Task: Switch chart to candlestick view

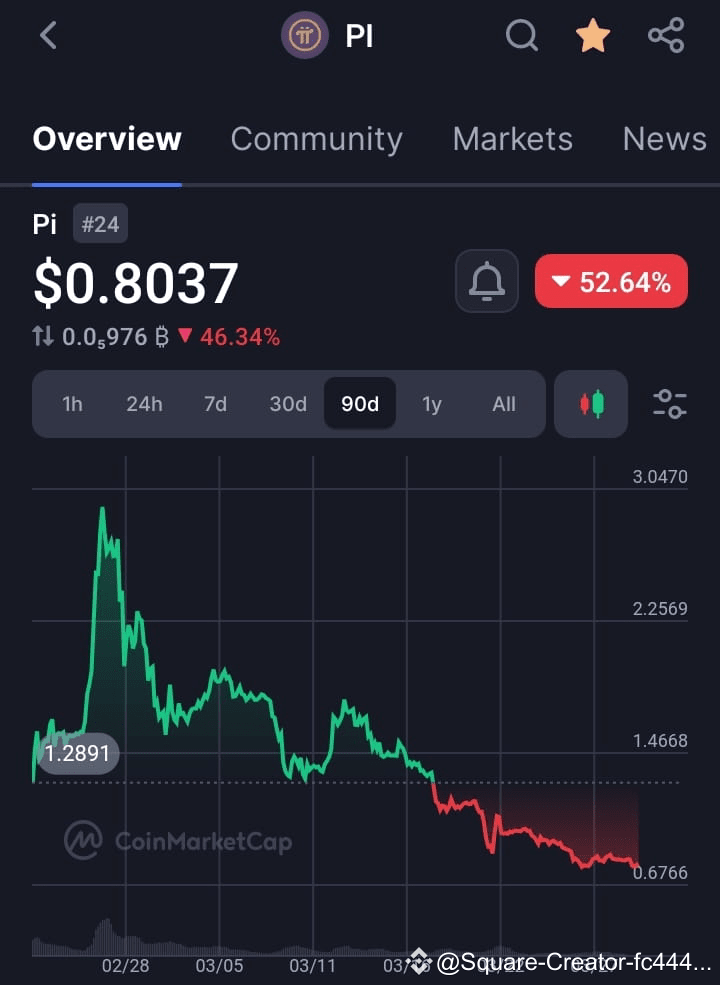Action: [590, 404]
